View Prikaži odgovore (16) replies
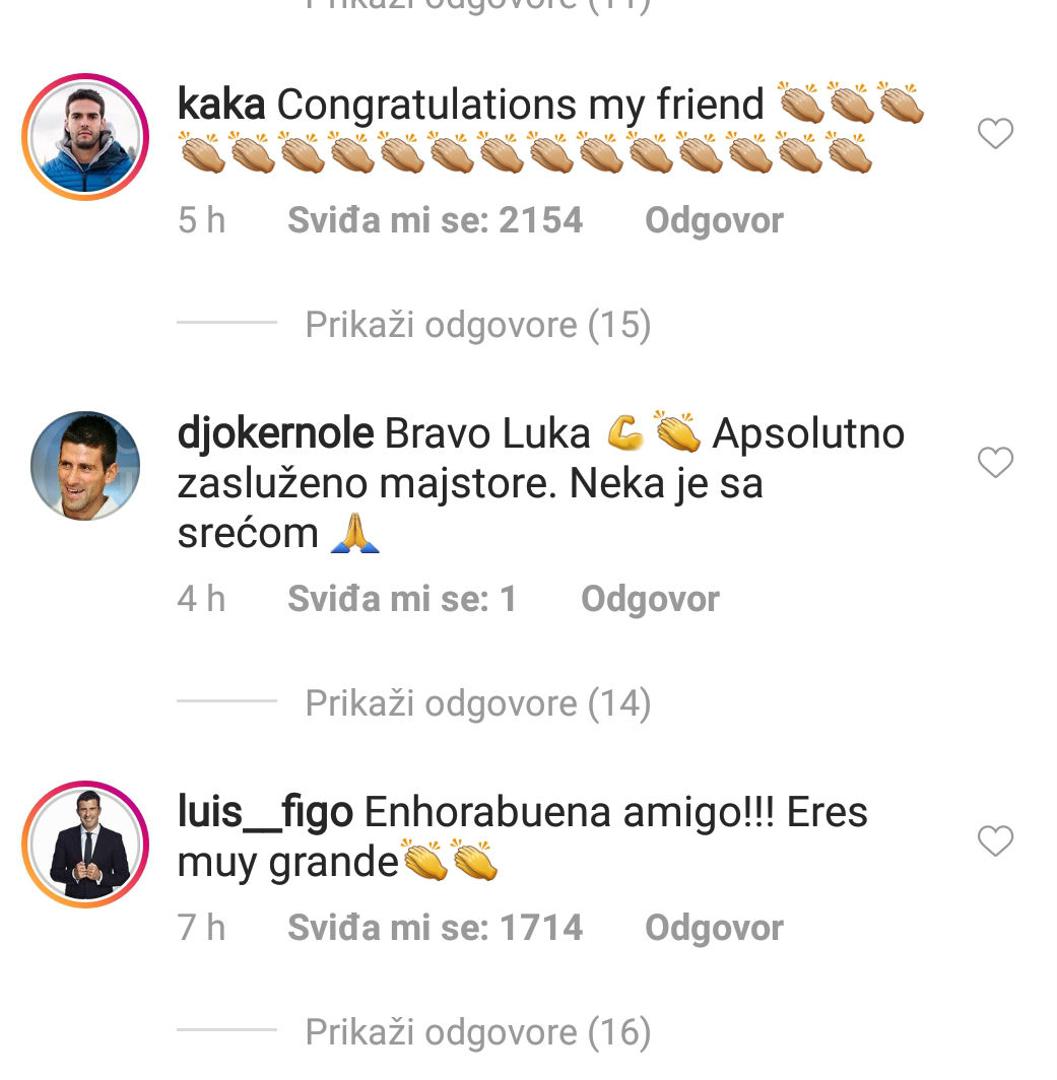 point(477,1032)
